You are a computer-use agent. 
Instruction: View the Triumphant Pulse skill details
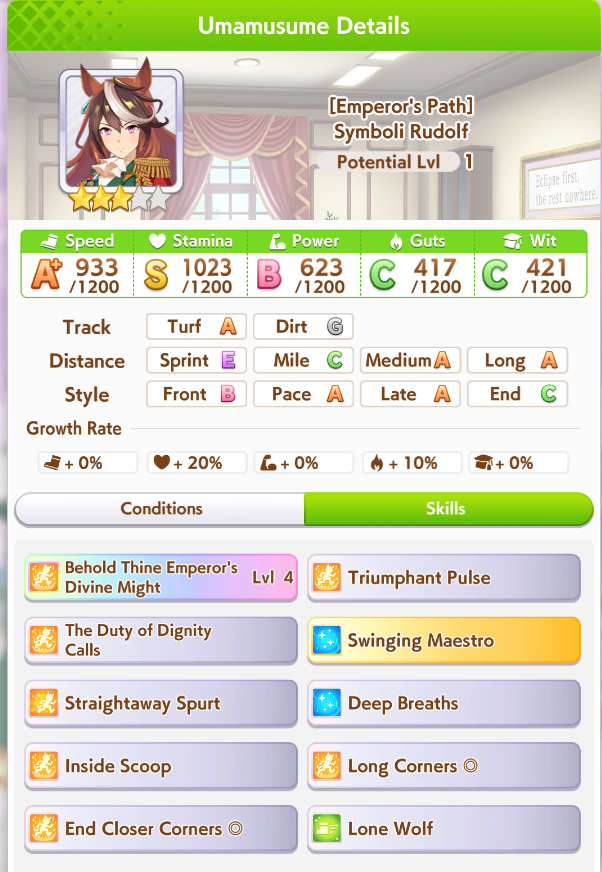pos(444,578)
